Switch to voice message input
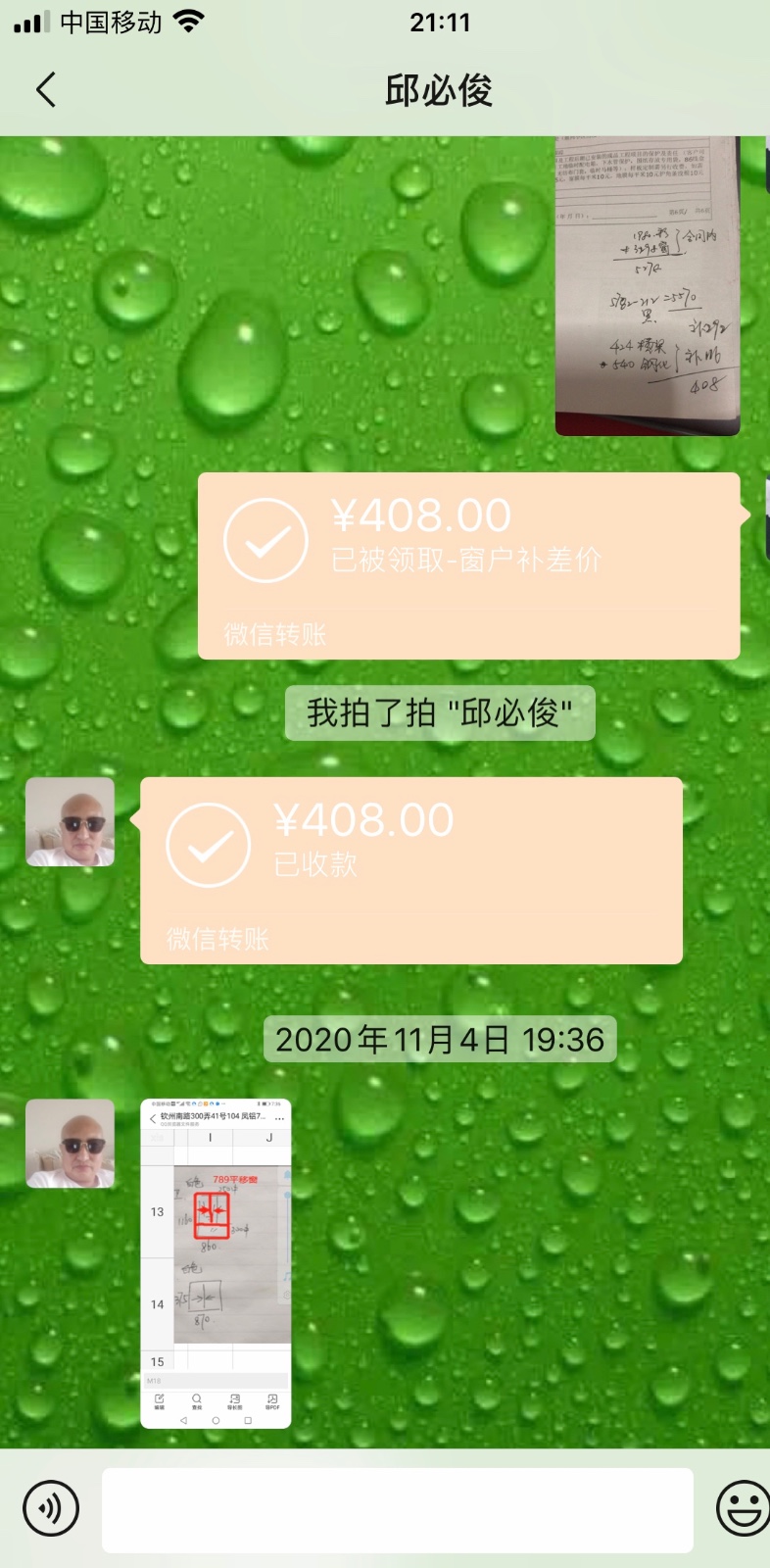The width and height of the screenshot is (770, 1568). [50, 1508]
